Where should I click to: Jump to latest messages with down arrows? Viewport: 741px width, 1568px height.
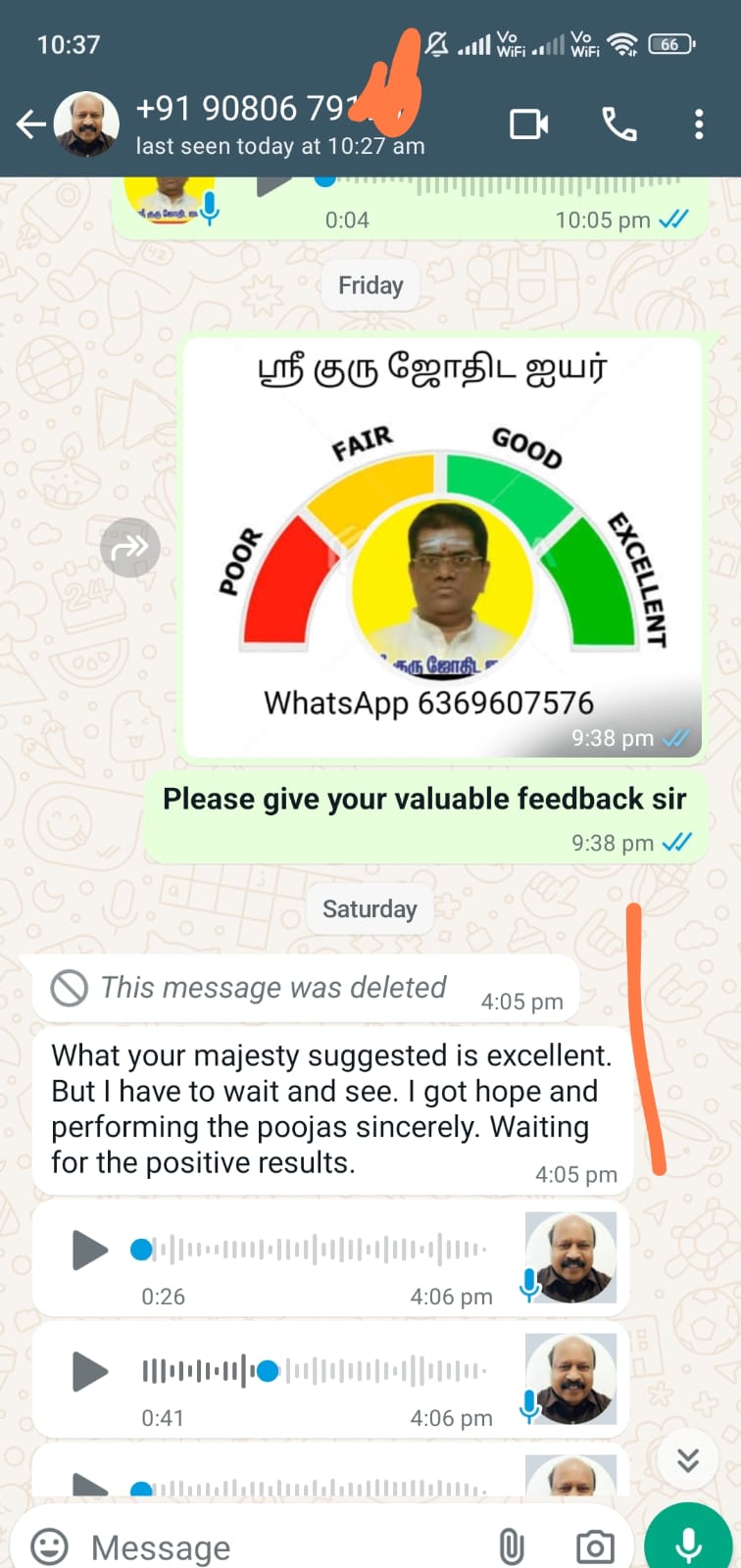pos(688,1459)
